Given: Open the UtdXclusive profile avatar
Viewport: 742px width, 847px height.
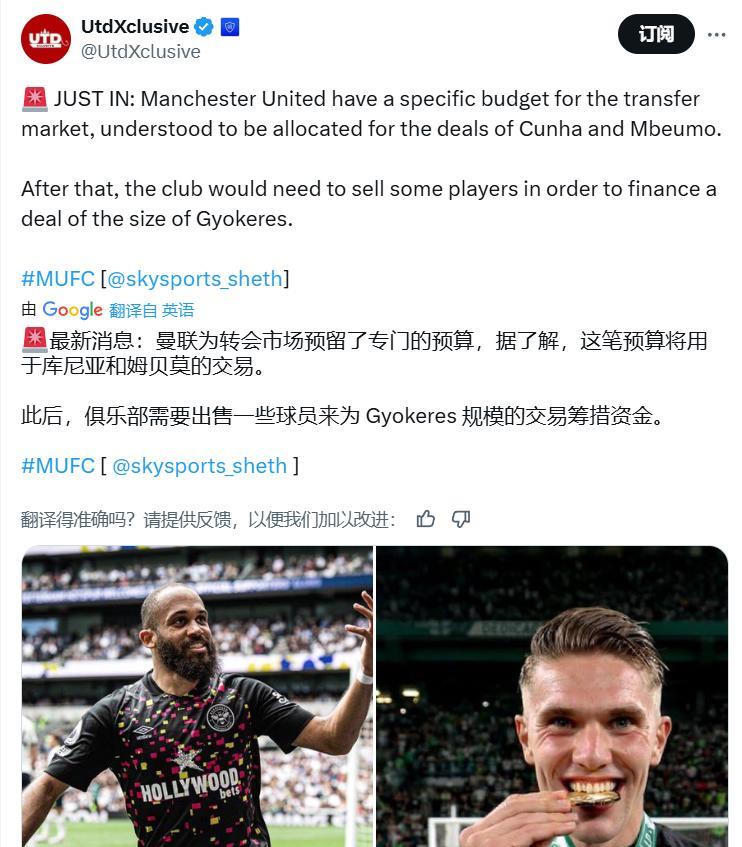Looking at the screenshot, I should click(46, 39).
